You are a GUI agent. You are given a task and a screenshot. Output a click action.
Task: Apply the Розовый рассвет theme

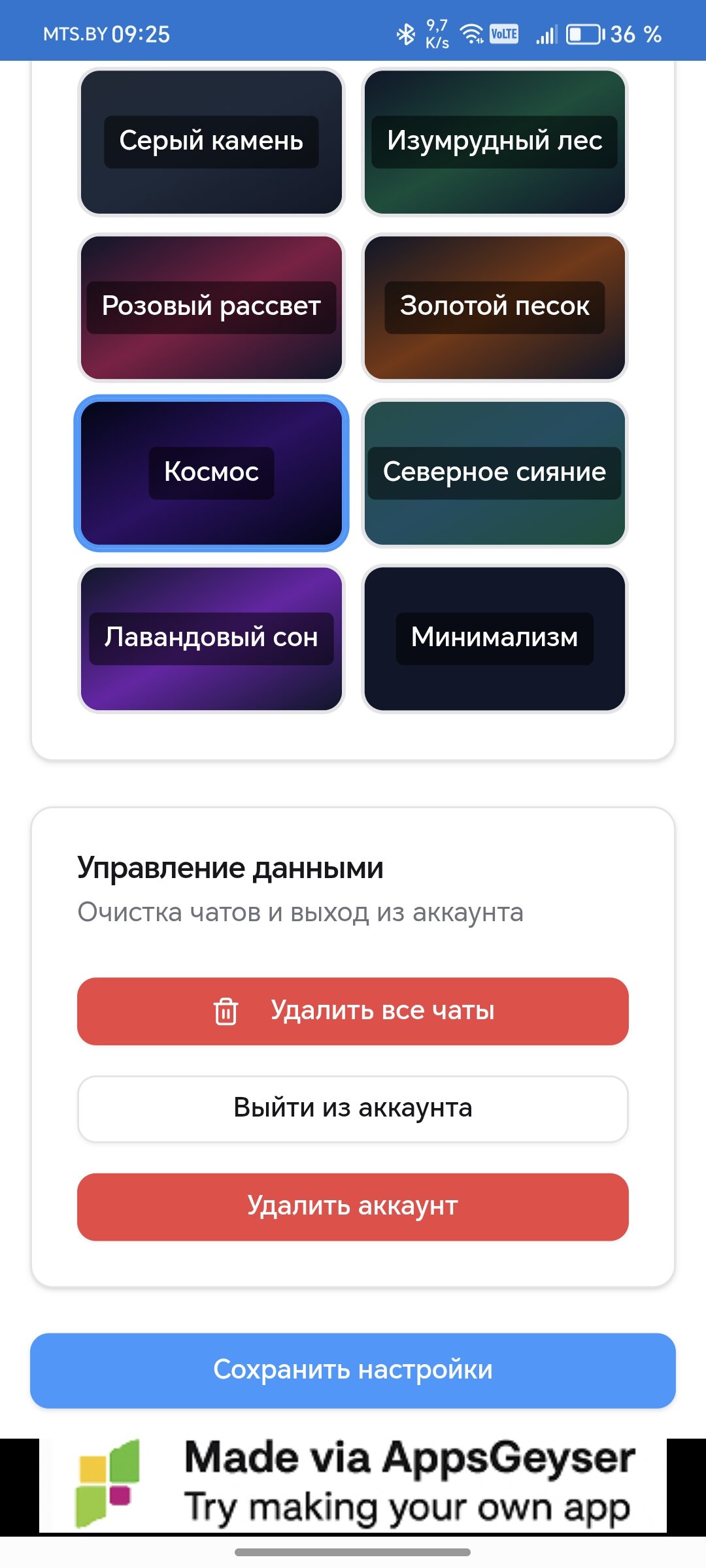click(211, 307)
